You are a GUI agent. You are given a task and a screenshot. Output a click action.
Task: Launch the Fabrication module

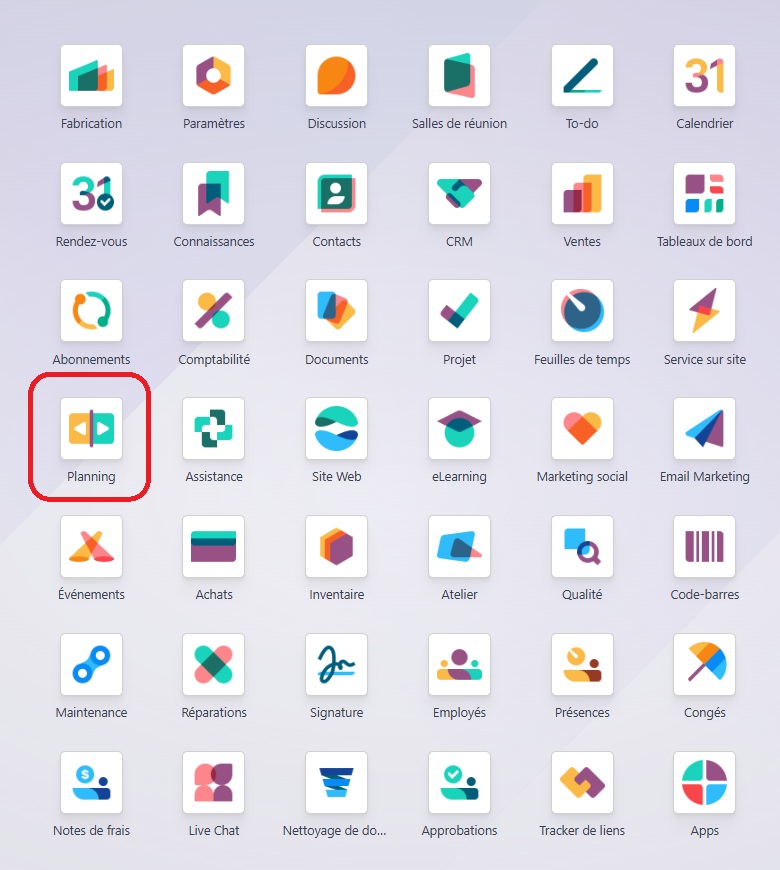(x=91, y=76)
